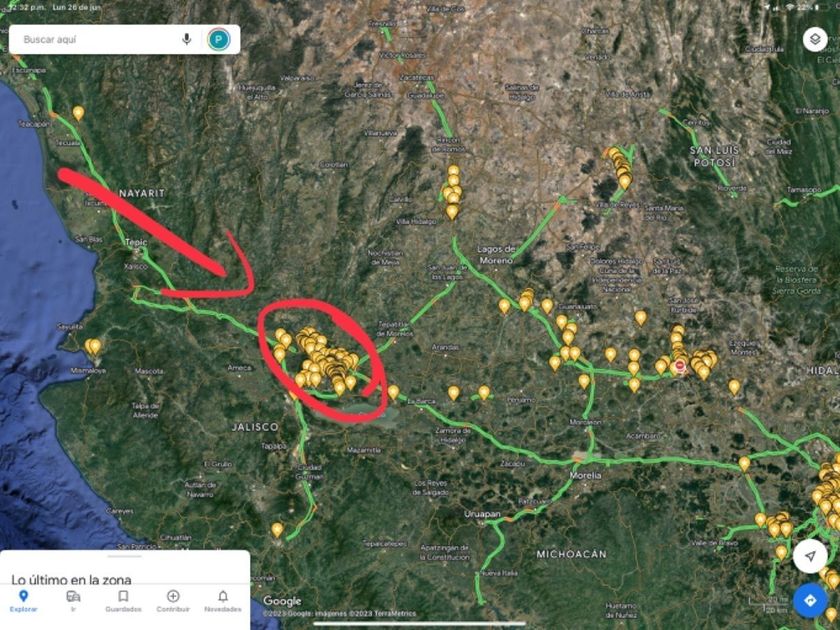Start voice search with the microphone
Screen dimensions: 840x630
click(x=186, y=39)
